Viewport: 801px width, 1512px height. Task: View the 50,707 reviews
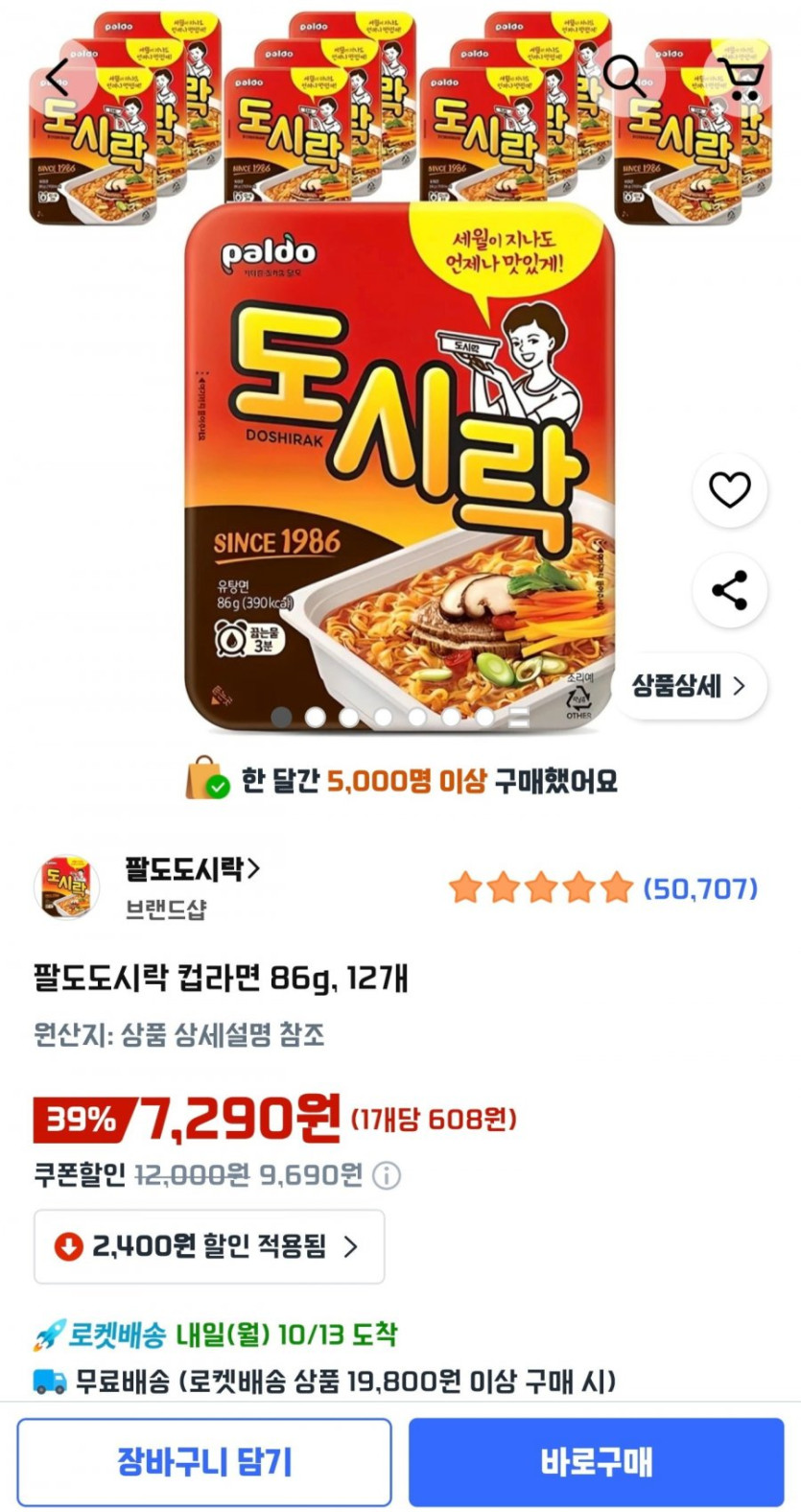pos(699,888)
